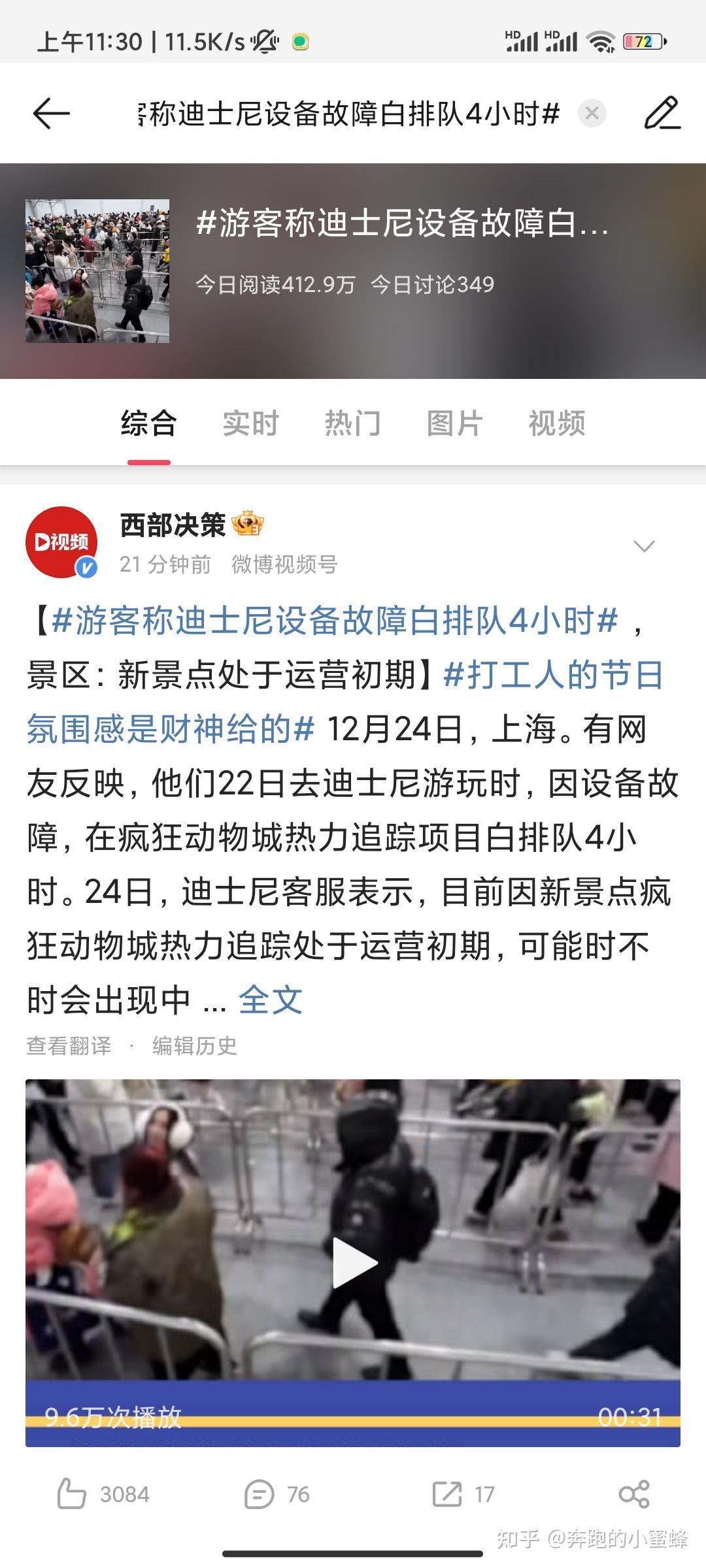View 编辑历史 of the post
The height and width of the screenshot is (1568, 706).
(194, 1046)
